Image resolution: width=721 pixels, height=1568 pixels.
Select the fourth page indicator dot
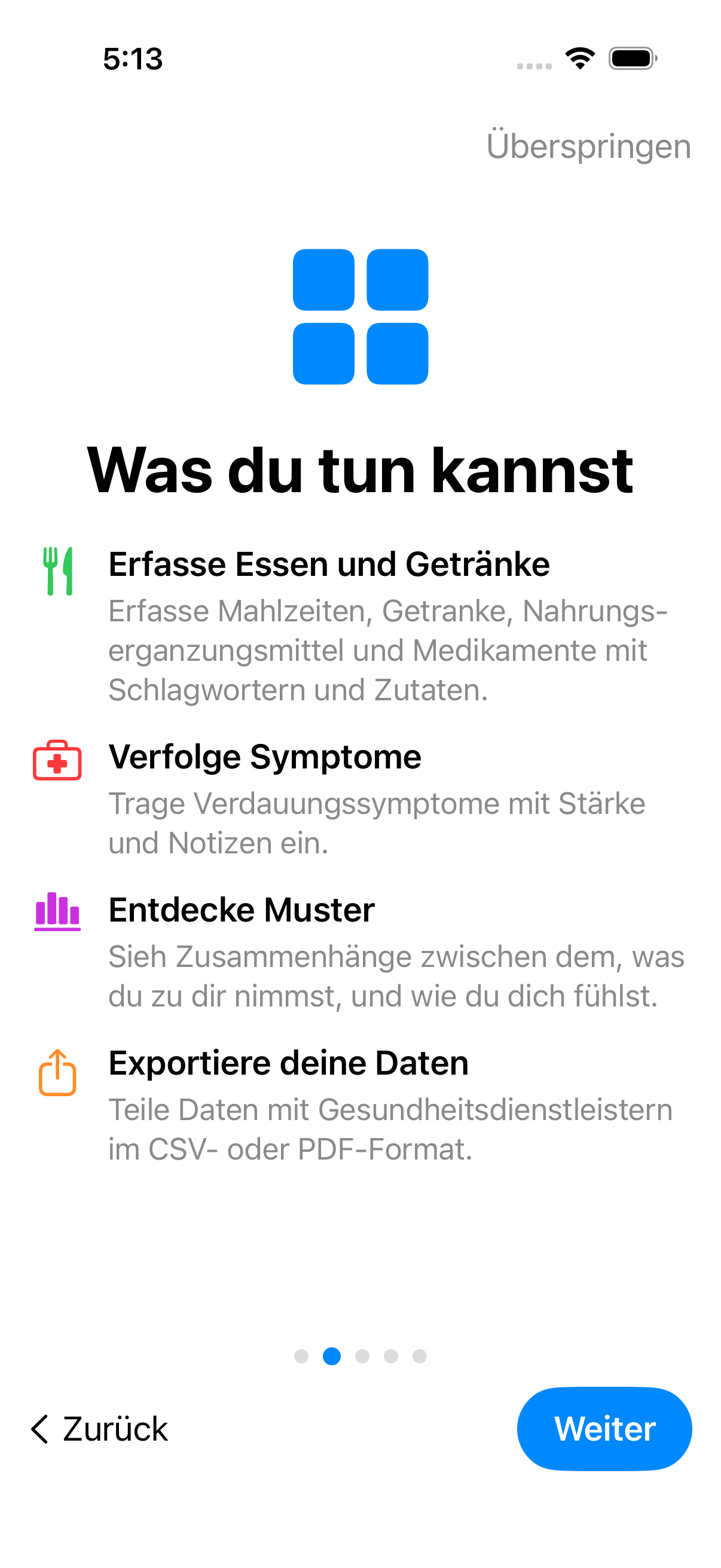pos(390,1356)
